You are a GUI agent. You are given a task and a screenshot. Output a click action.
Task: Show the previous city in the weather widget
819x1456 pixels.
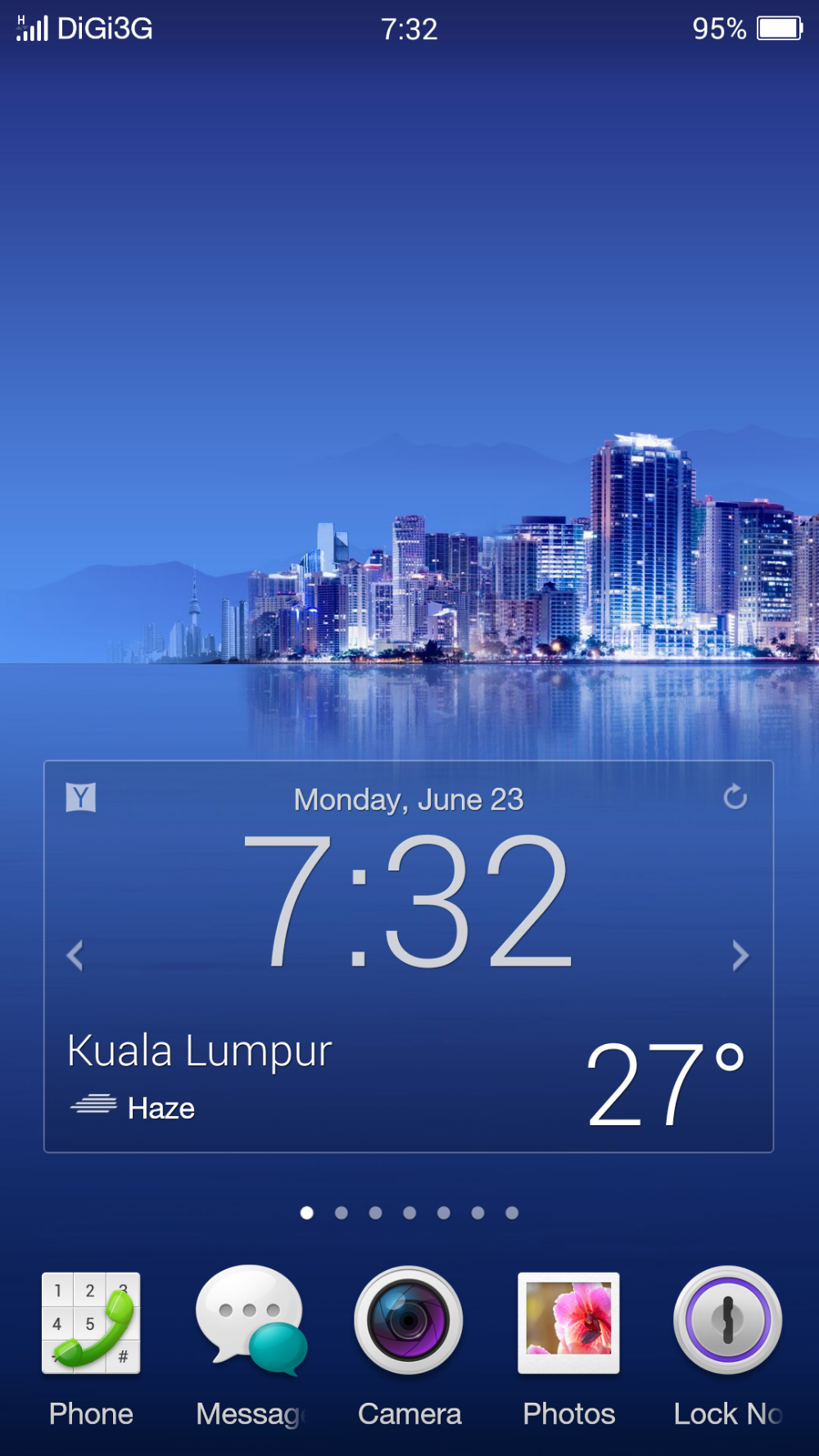point(75,955)
